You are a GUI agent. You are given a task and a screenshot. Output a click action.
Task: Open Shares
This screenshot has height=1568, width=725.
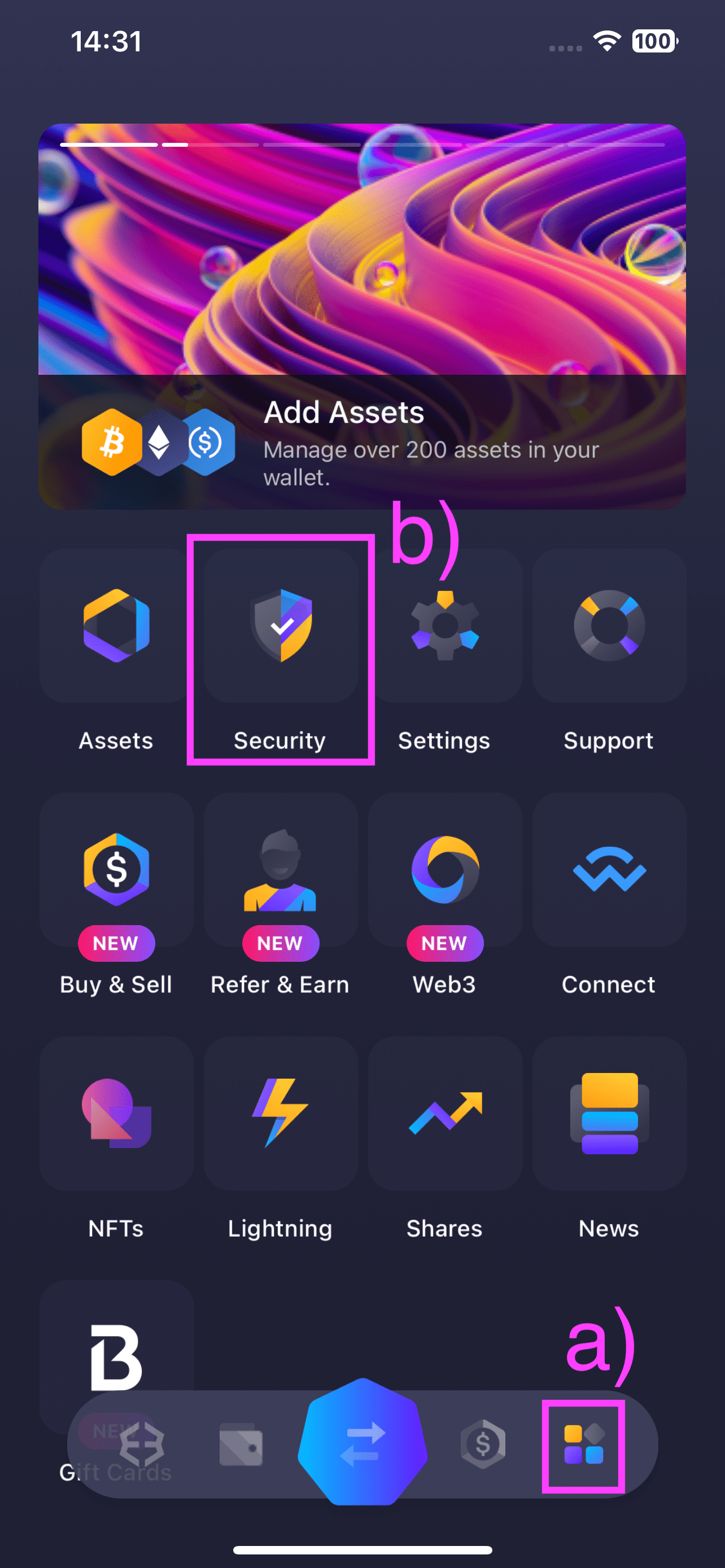(x=445, y=1114)
